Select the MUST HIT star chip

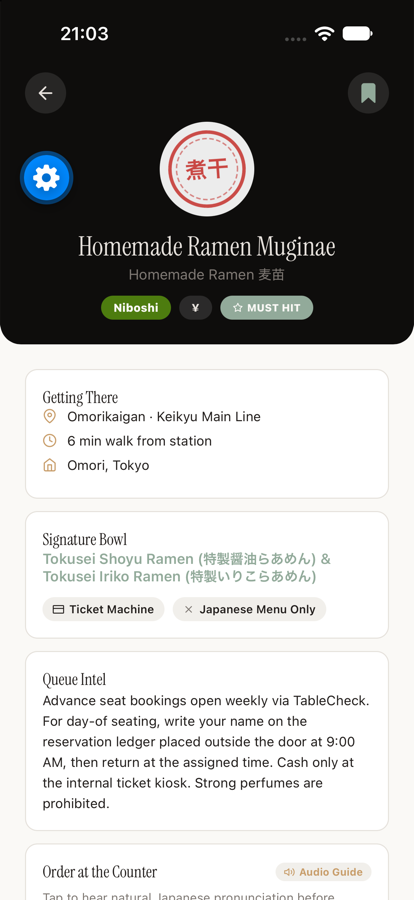click(266, 308)
